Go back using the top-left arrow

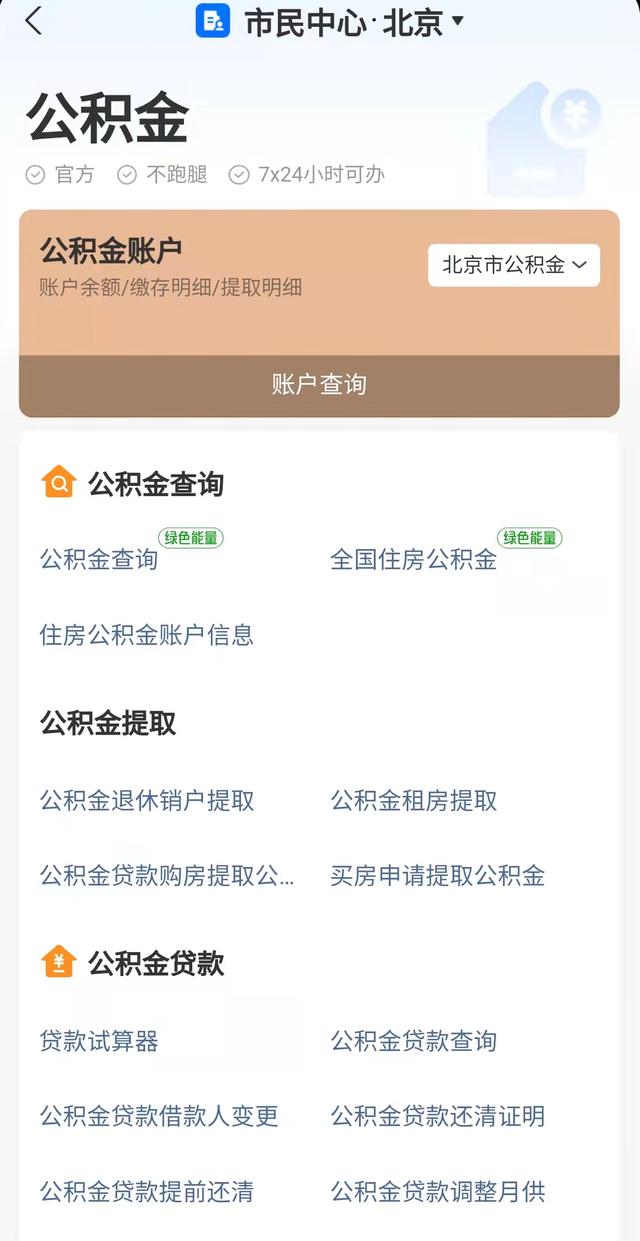[x=34, y=21]
